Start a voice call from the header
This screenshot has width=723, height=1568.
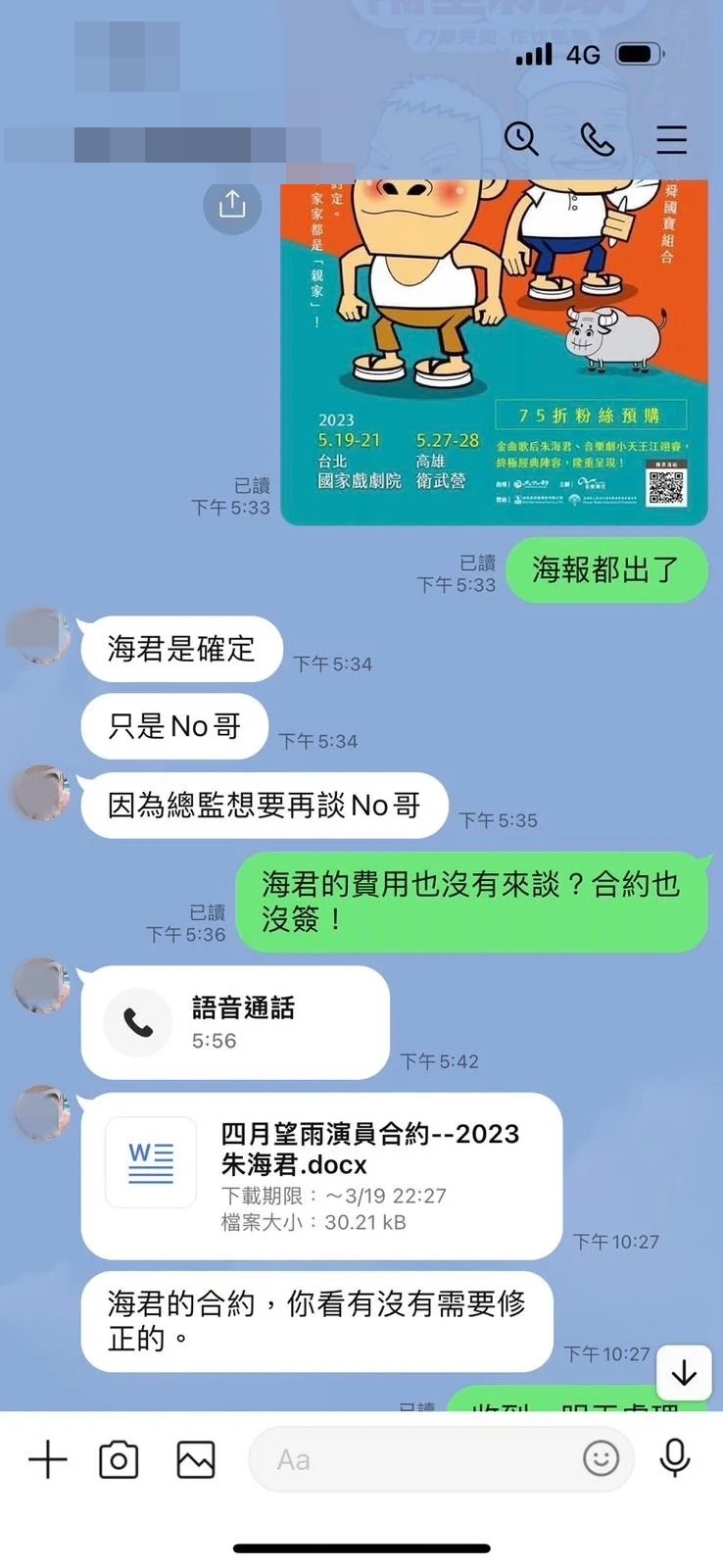597,140
